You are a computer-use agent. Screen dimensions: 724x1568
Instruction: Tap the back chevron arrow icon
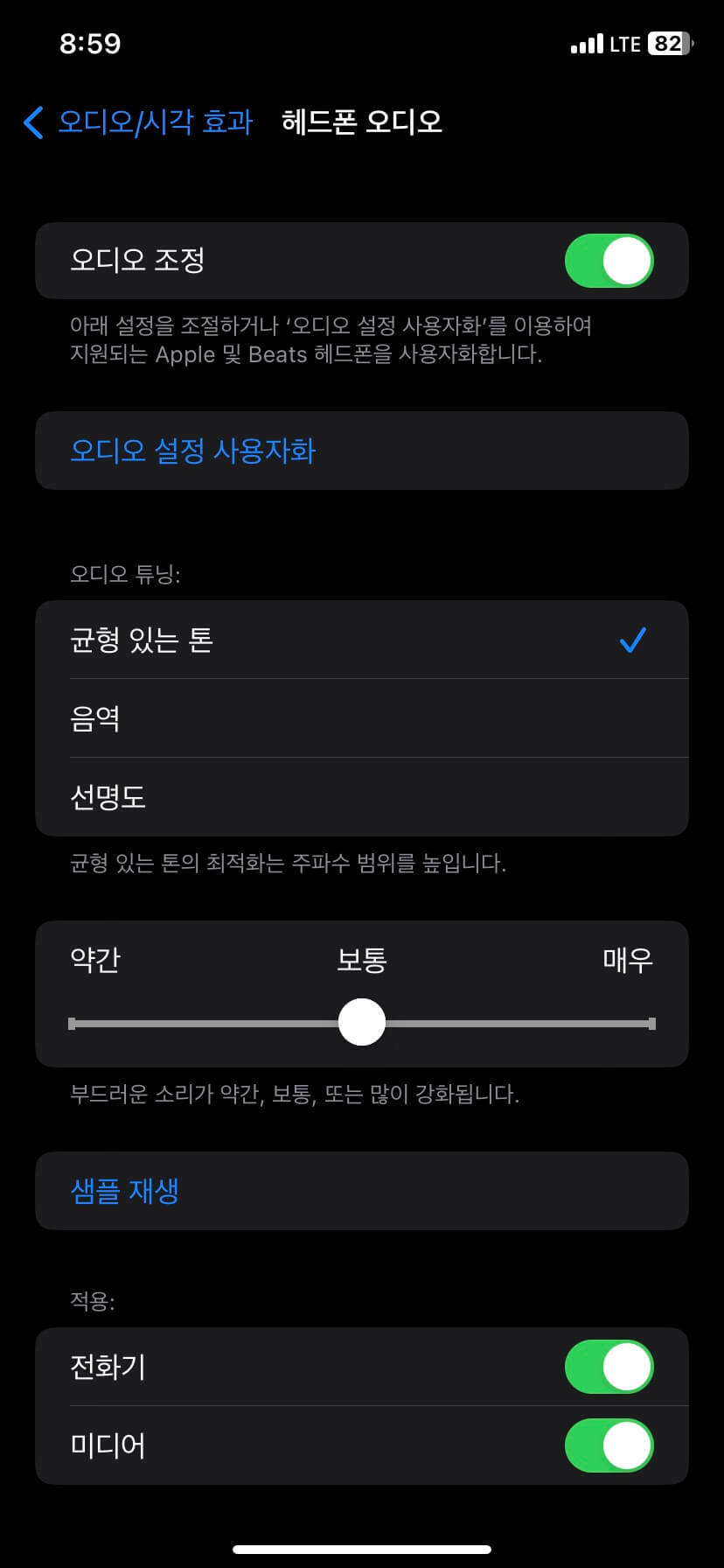tap(33, 123)
